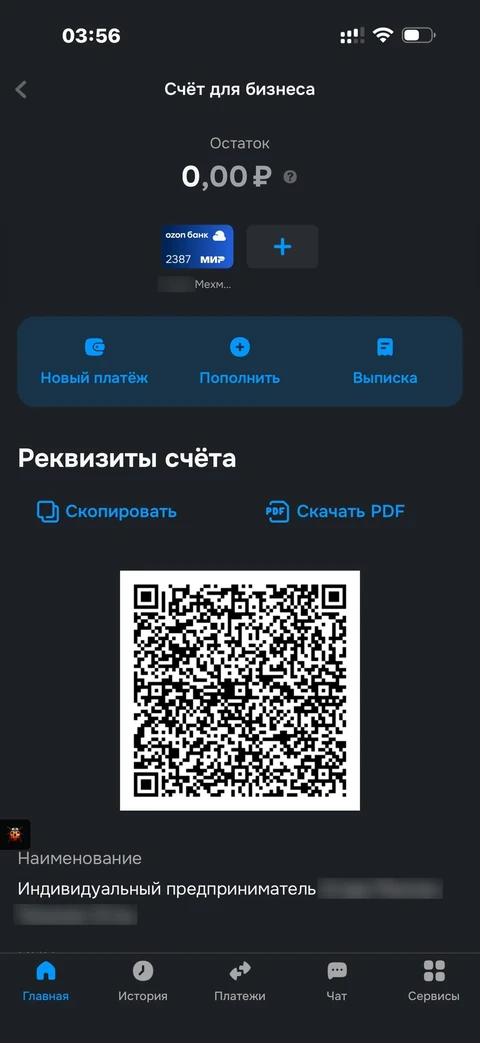Tap Пополнить to top up the account
This screenshot has width=480, height=1043.
[x=239, y=362]
